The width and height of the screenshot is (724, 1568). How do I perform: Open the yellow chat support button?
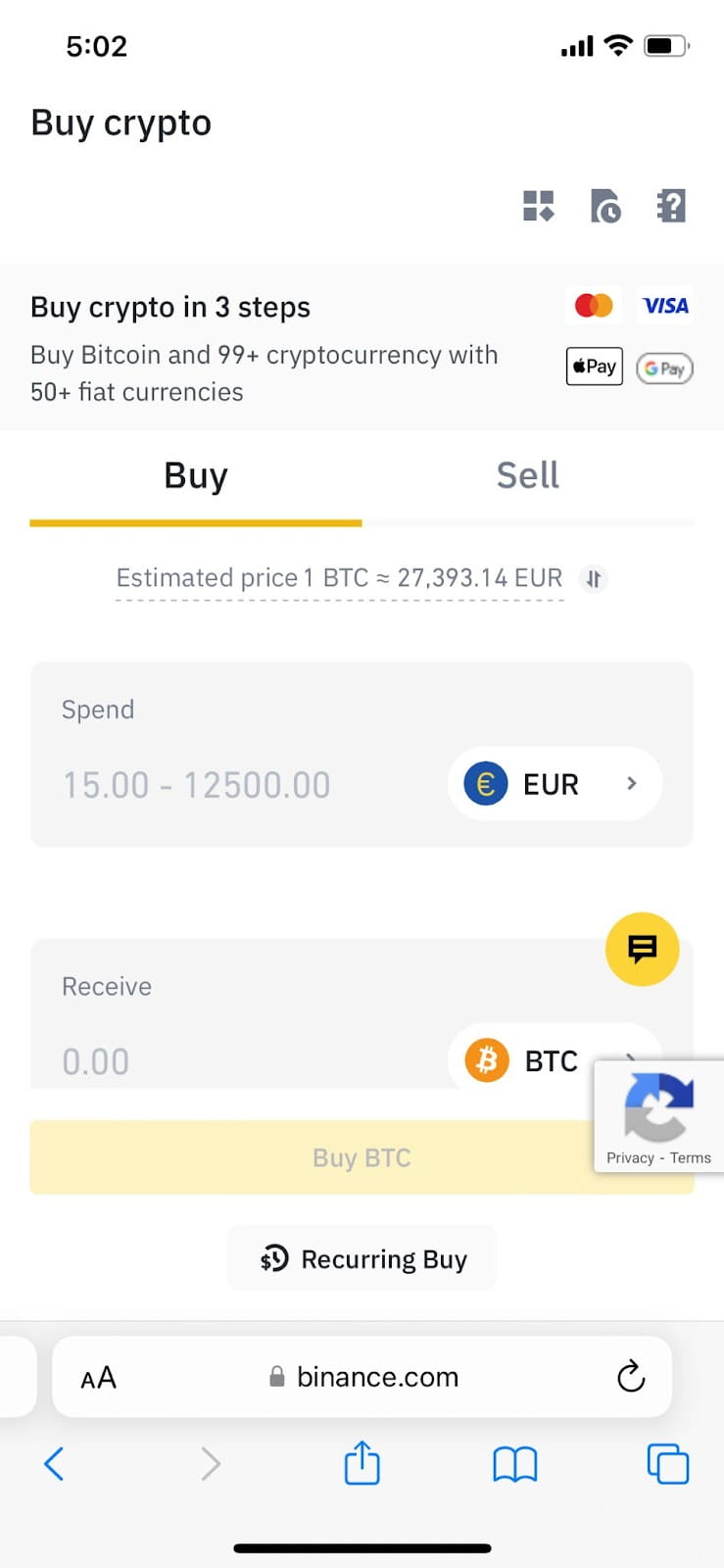[x=642, y=949]
